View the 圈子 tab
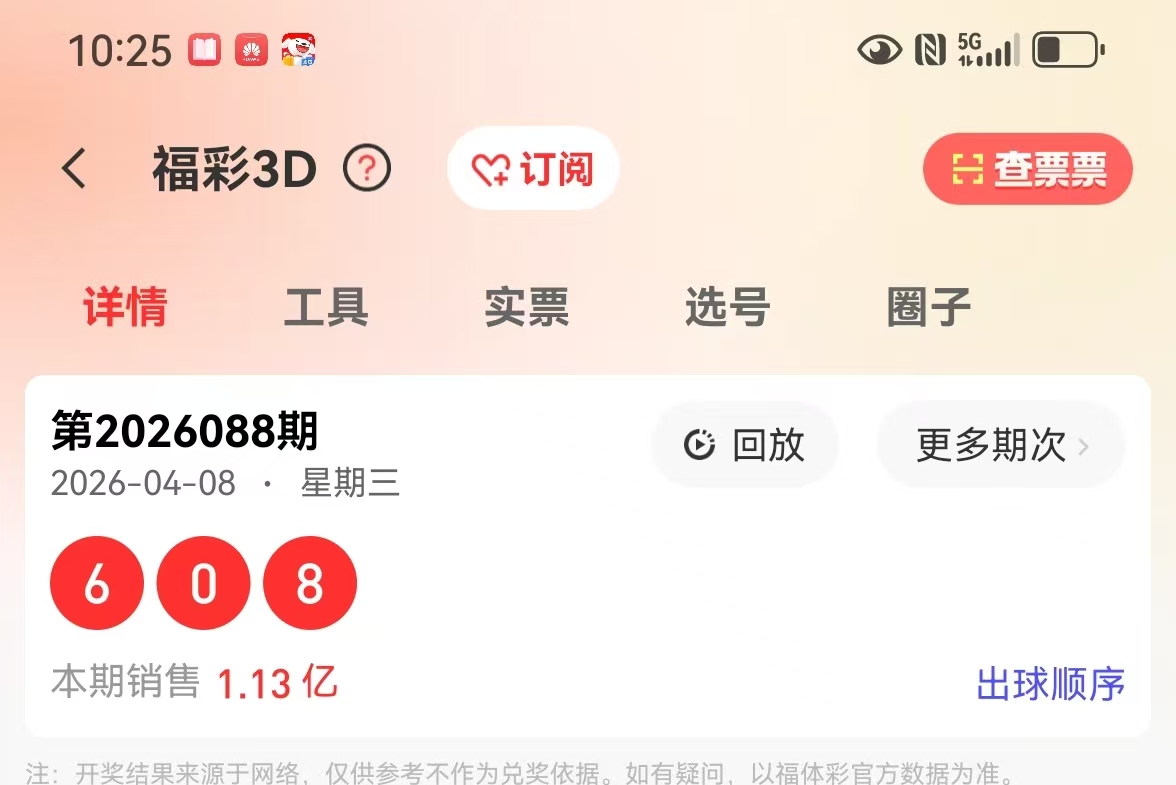This screenshot has width=1176, height=785. pos(929,307)
